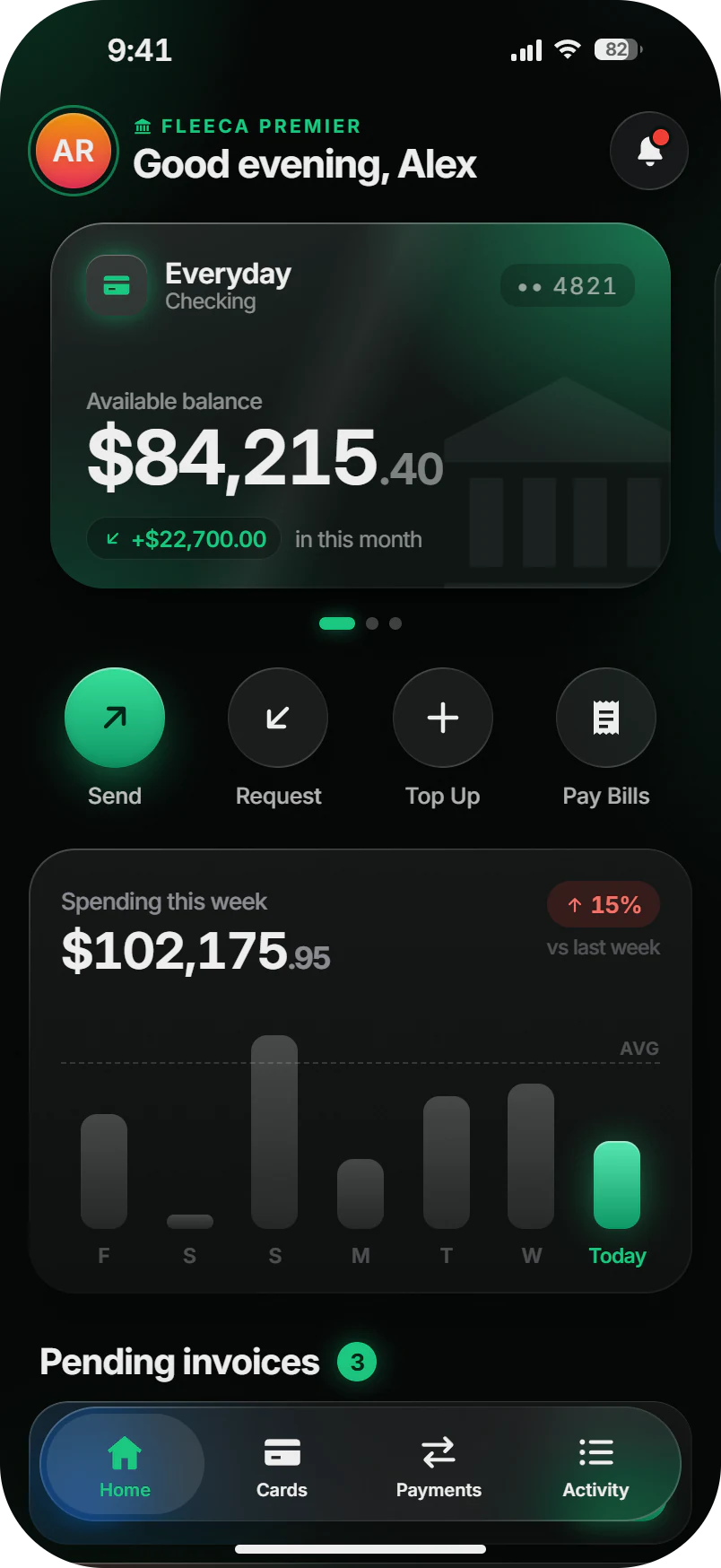721x1568 pixels.
Task: Select the Today bar in spending chart
Action: point(617,1185)
